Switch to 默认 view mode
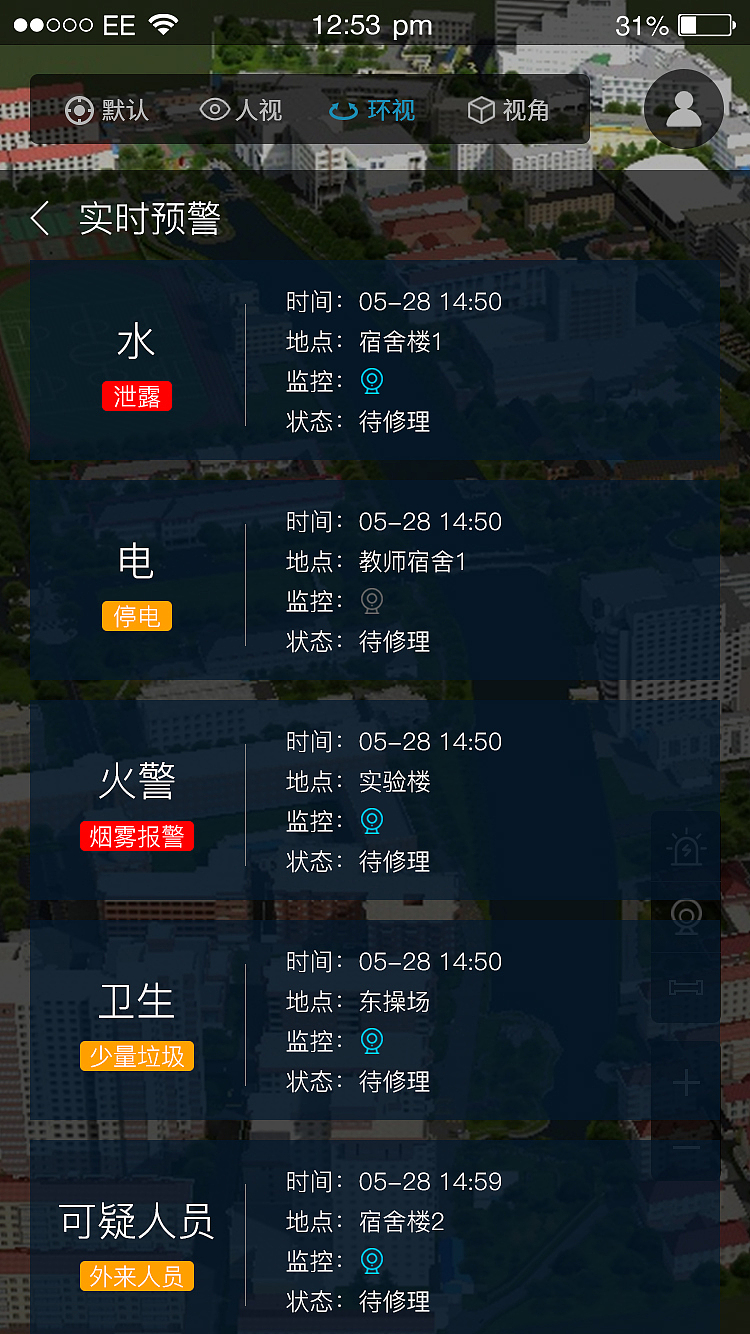Image resolution: width=750 pixels, height=1334 pixels. [x=107, y=110]
